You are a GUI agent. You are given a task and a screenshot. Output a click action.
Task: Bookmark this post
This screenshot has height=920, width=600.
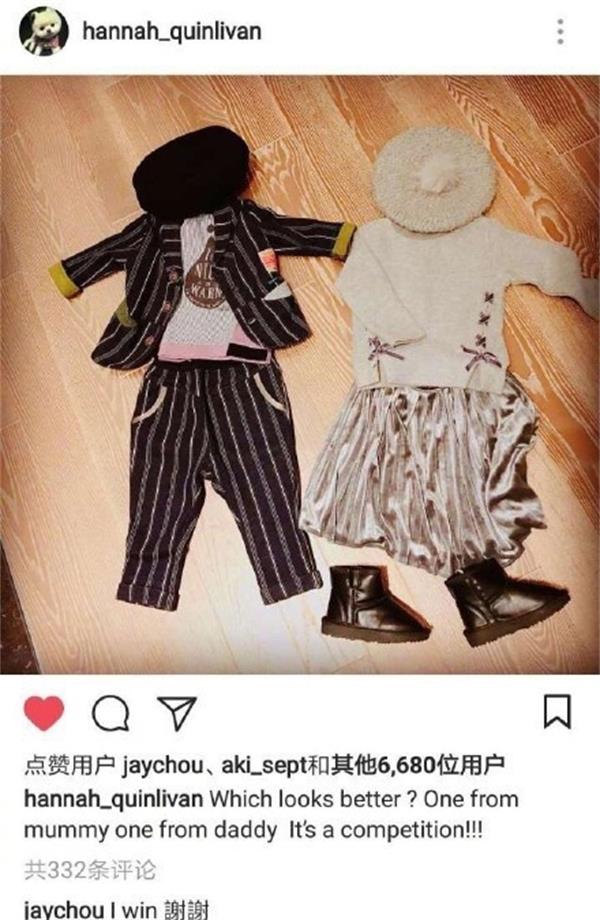557,713
